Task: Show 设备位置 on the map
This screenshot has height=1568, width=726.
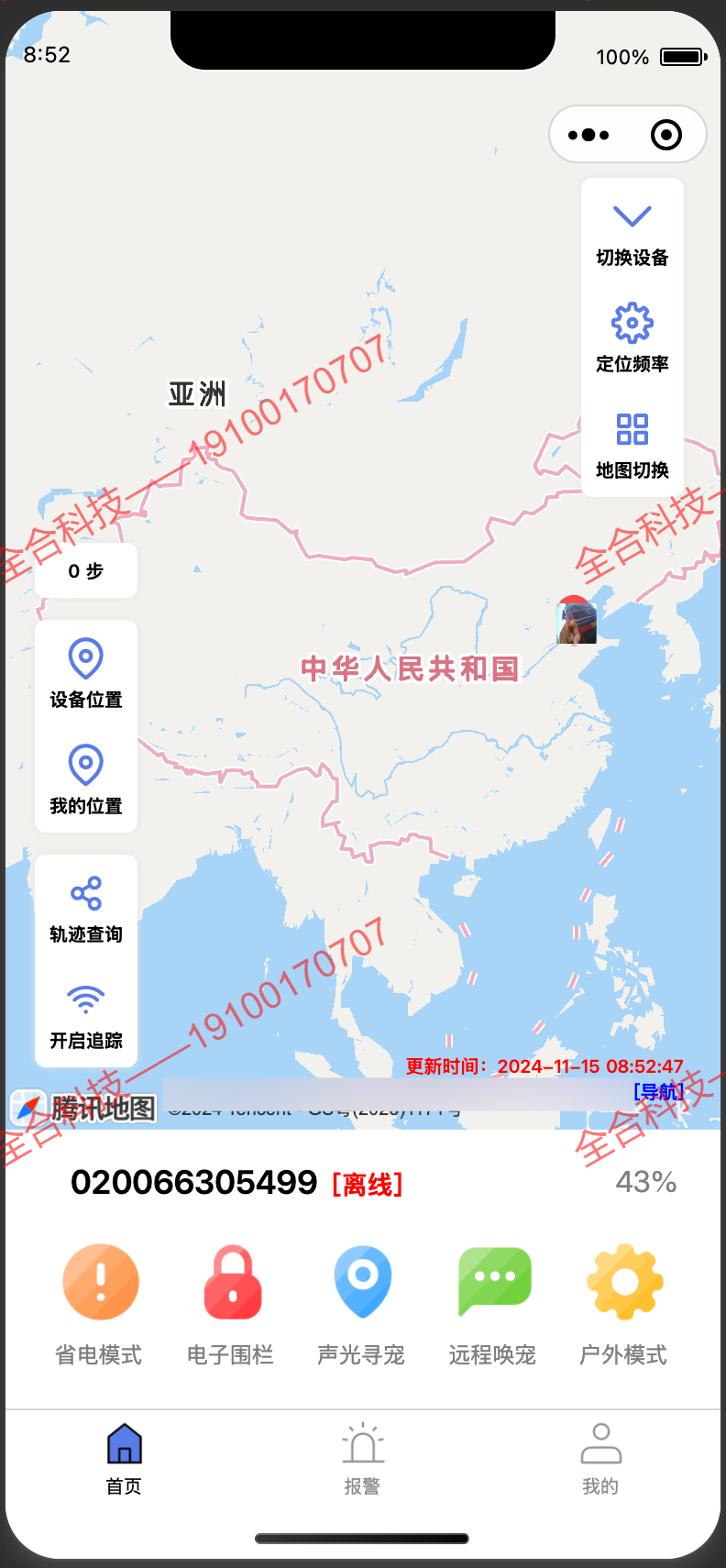Action: [86, 674]
